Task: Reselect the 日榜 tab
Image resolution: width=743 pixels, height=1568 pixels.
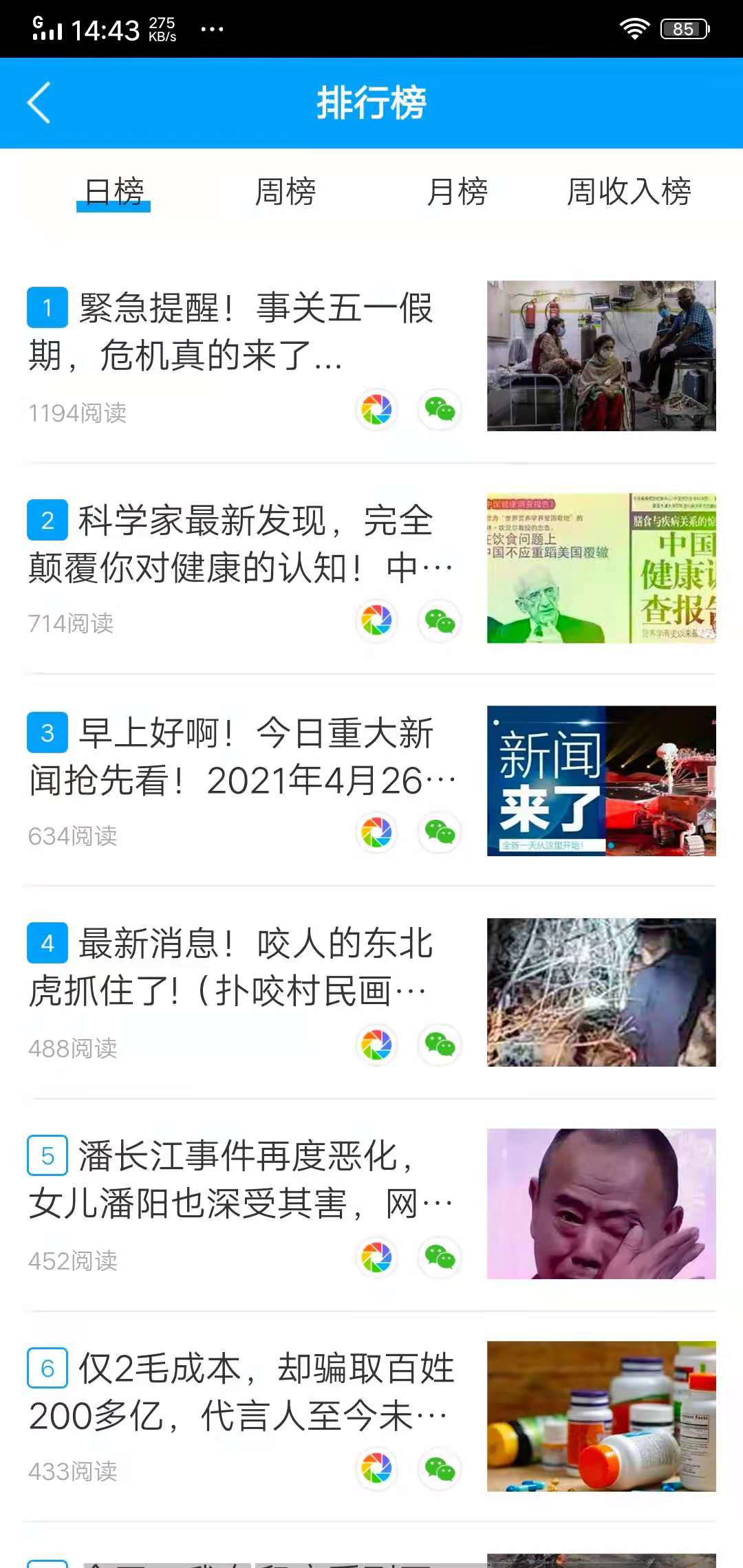Action: (114, 194)
